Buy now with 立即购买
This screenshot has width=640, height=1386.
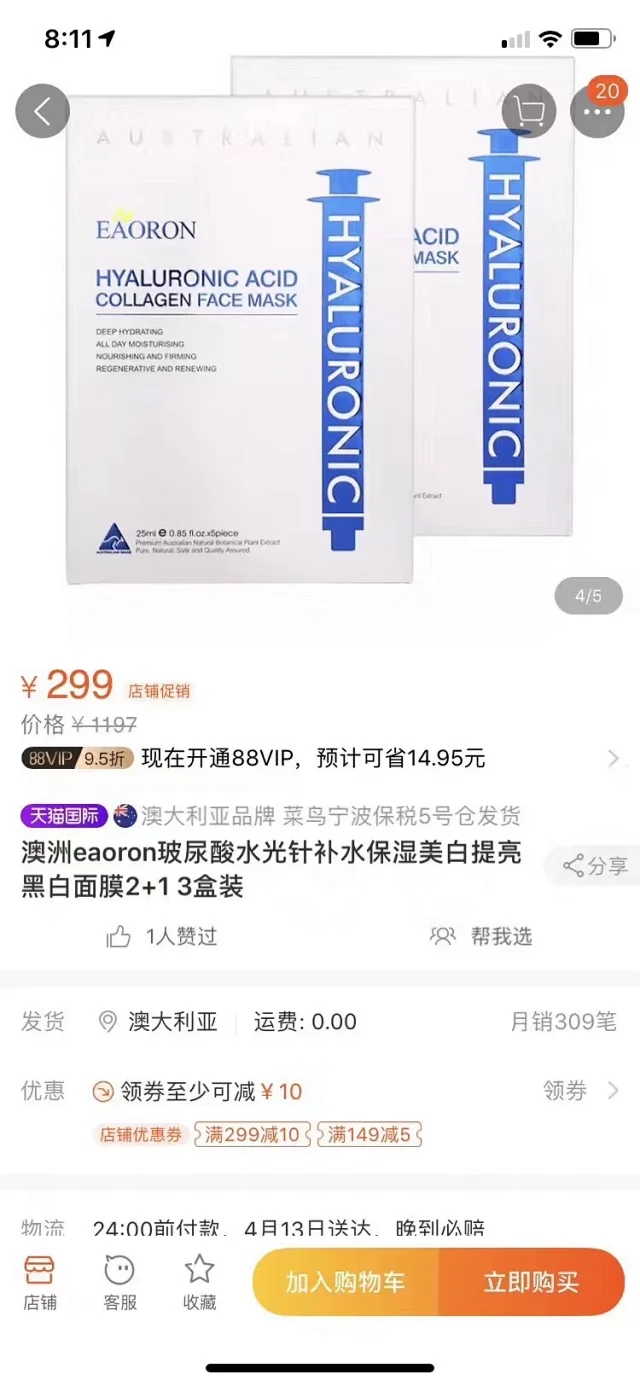click(531, 1282)
